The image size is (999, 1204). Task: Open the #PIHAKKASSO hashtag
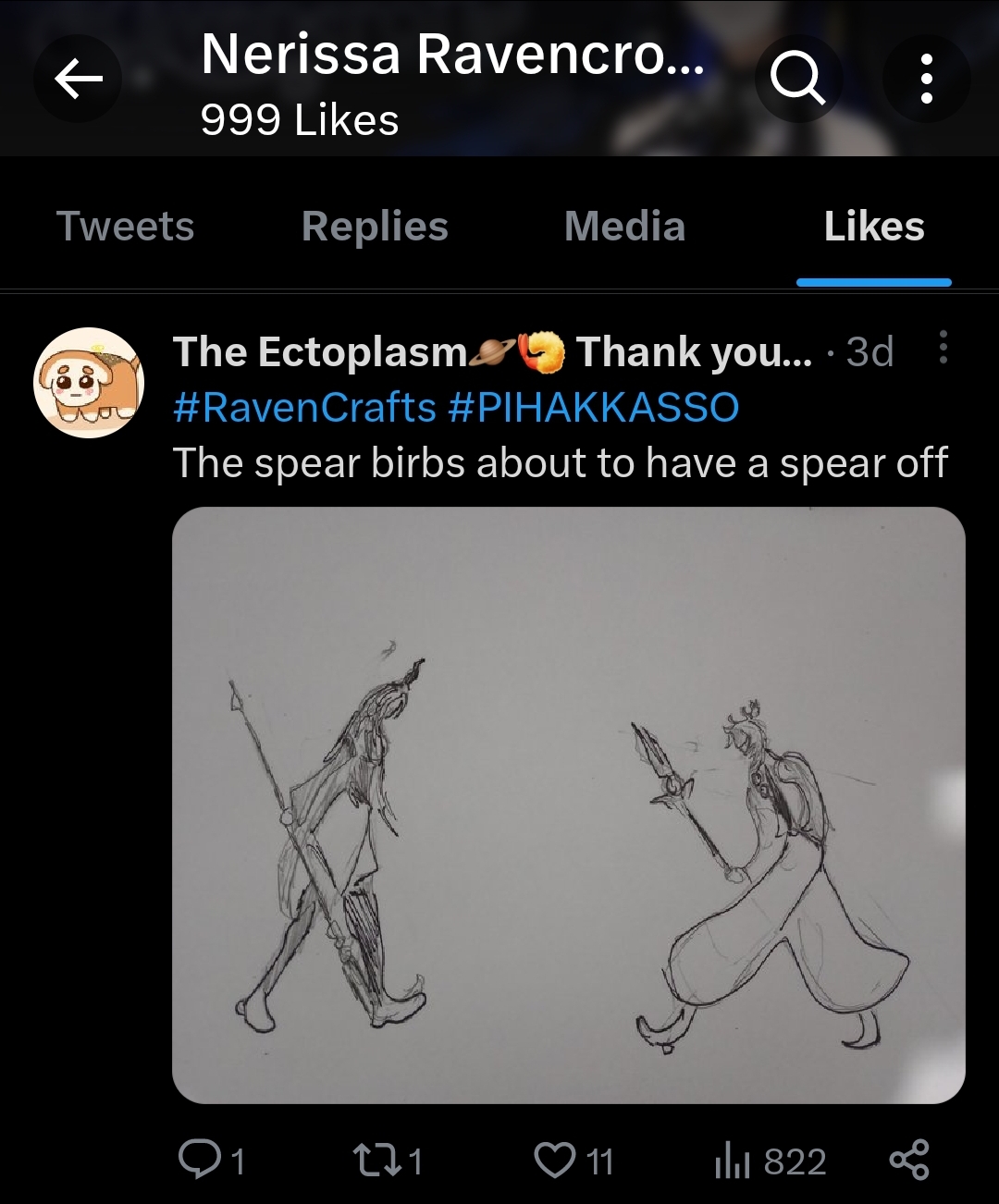(594, 408)
